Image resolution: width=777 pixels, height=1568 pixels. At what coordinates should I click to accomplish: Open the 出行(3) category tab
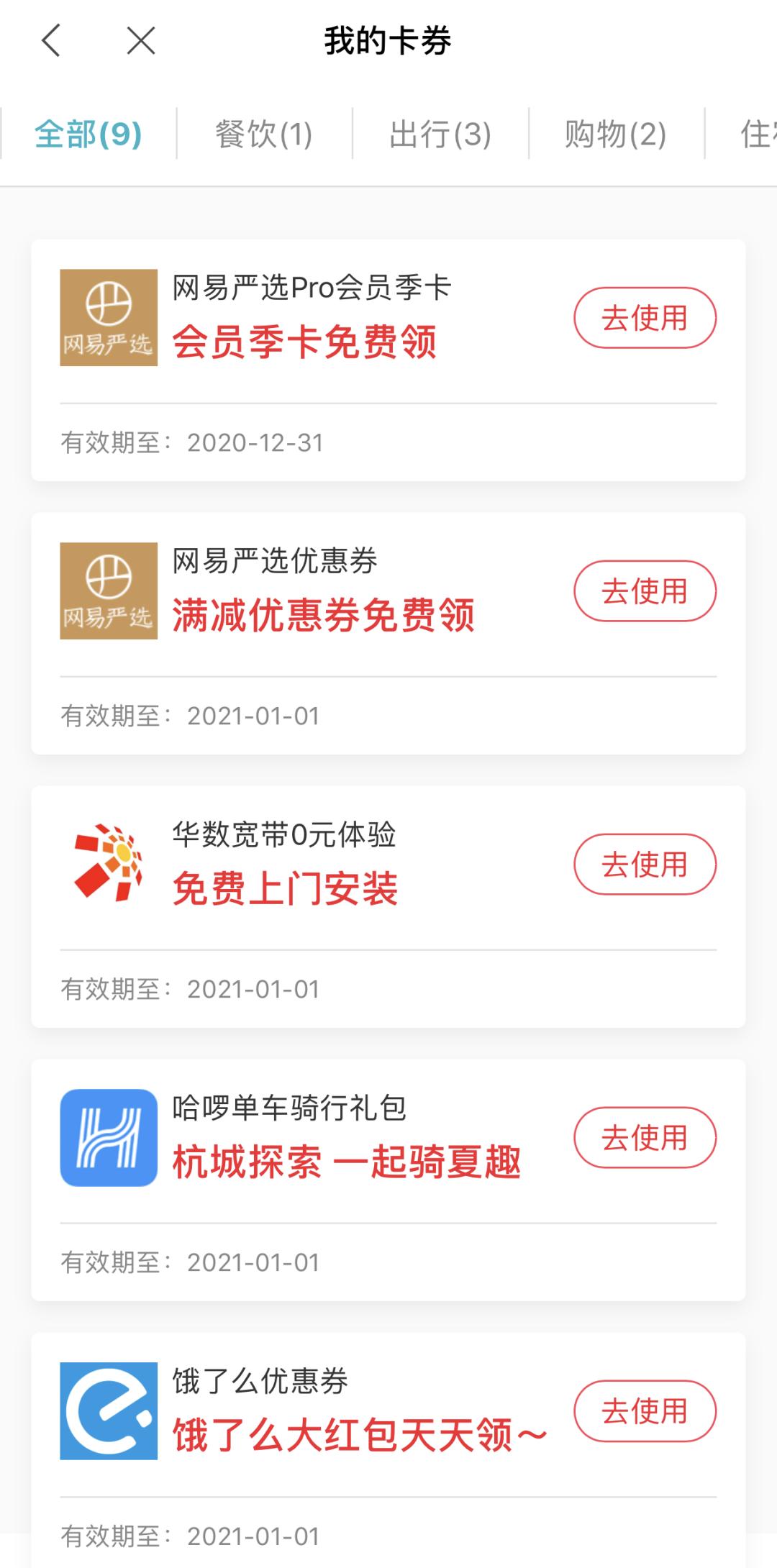point(440,134)
